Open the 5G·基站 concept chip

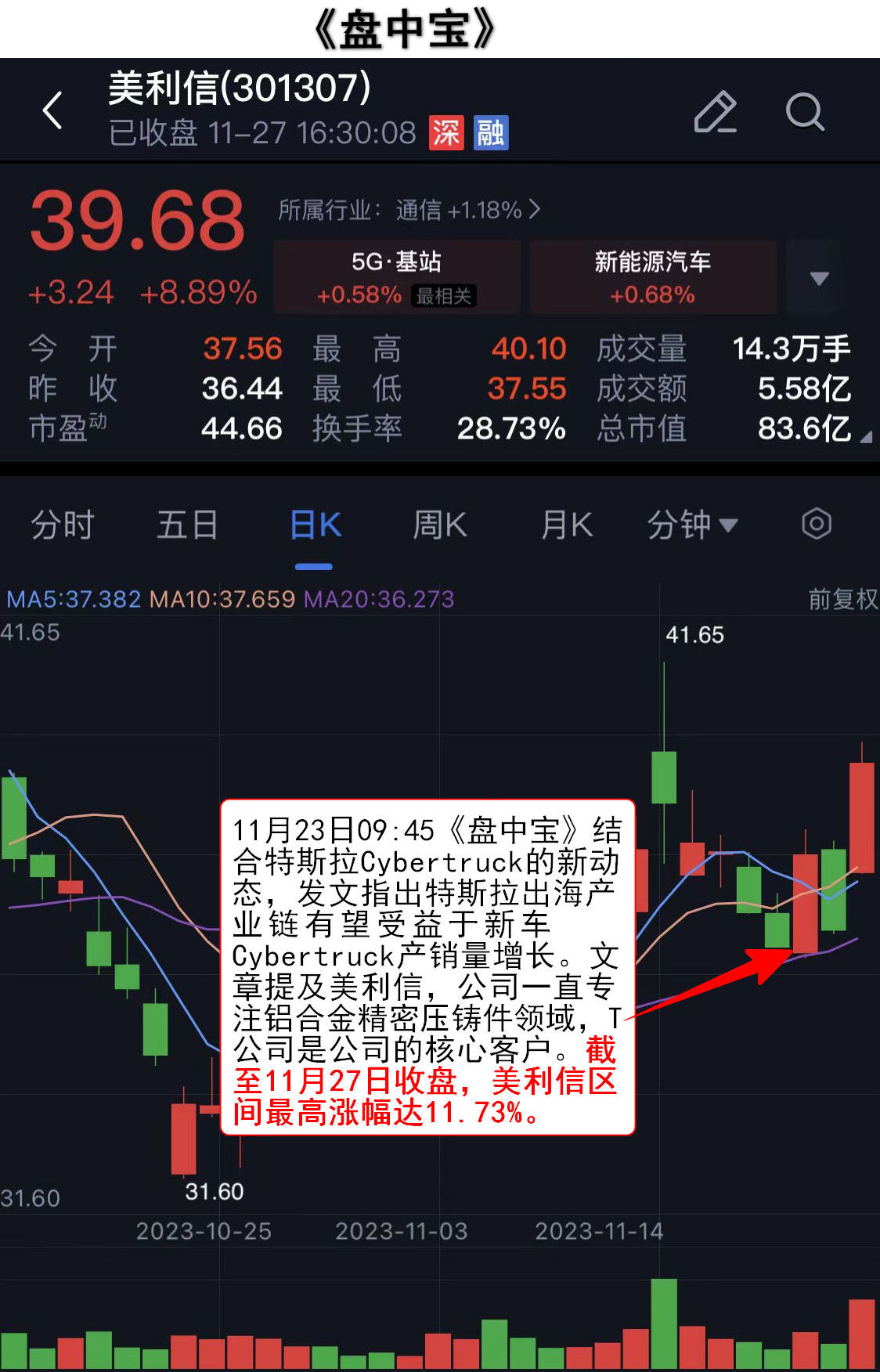coord(396,277)
